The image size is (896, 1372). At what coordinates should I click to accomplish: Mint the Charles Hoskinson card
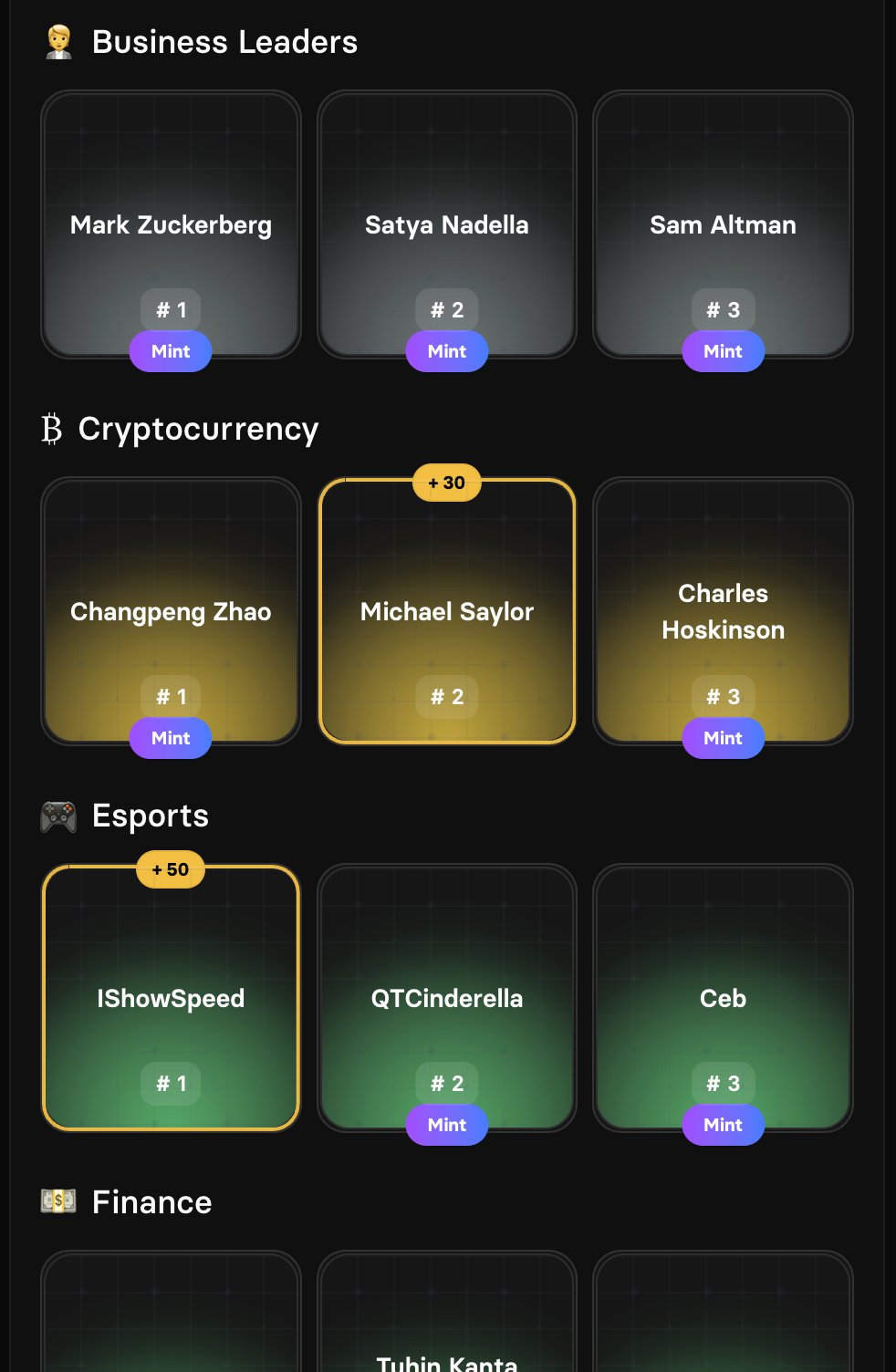(x=723, y=738)
